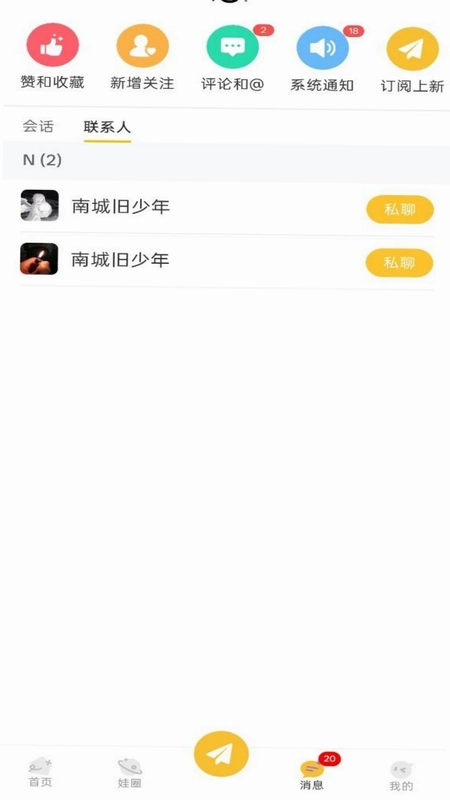Select the 联系人 contacts tab
The image size is (450, 800).
click(x=107, y=127)
